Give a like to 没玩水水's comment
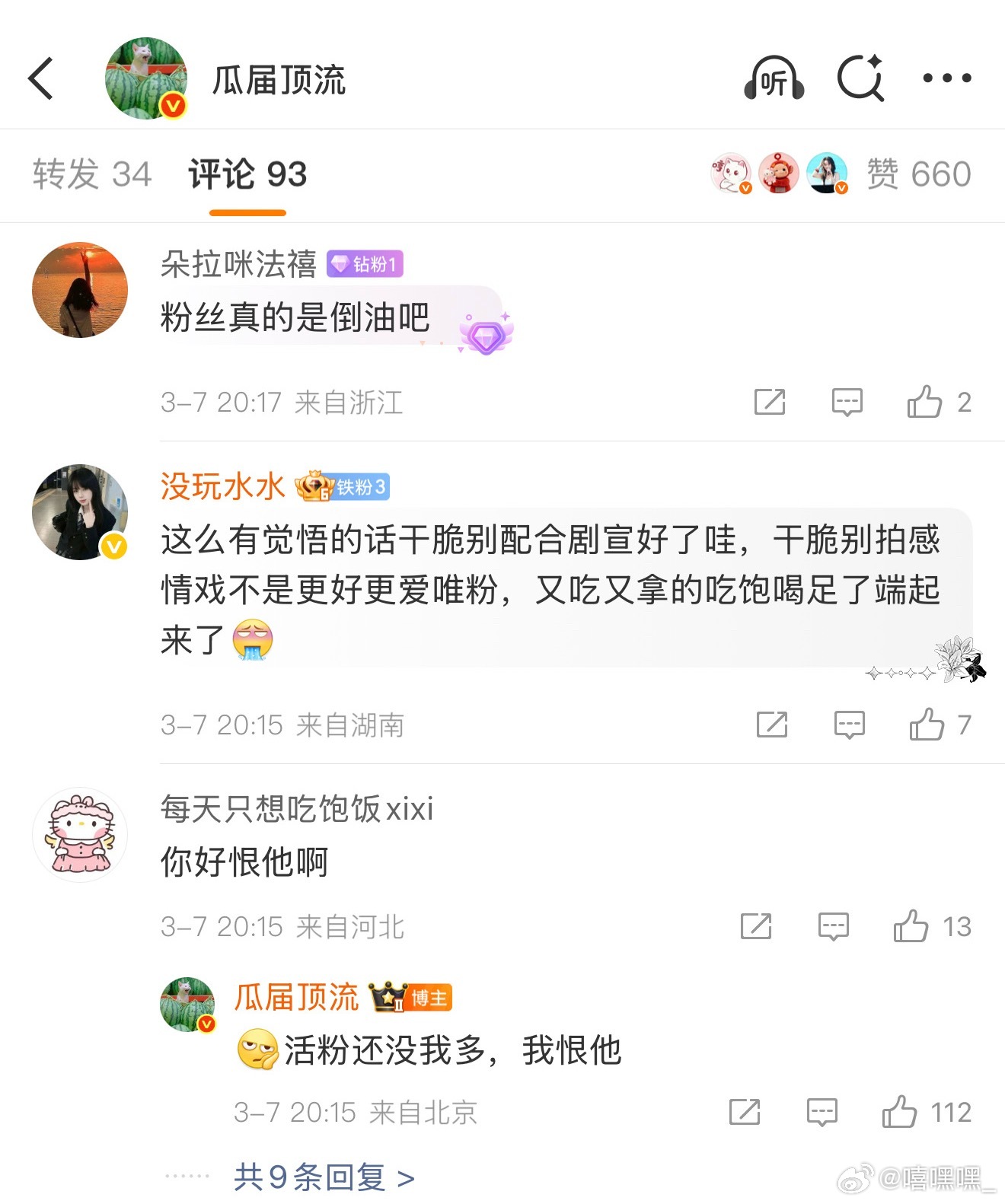The image size is (1005, 1204). click(930, 724)
